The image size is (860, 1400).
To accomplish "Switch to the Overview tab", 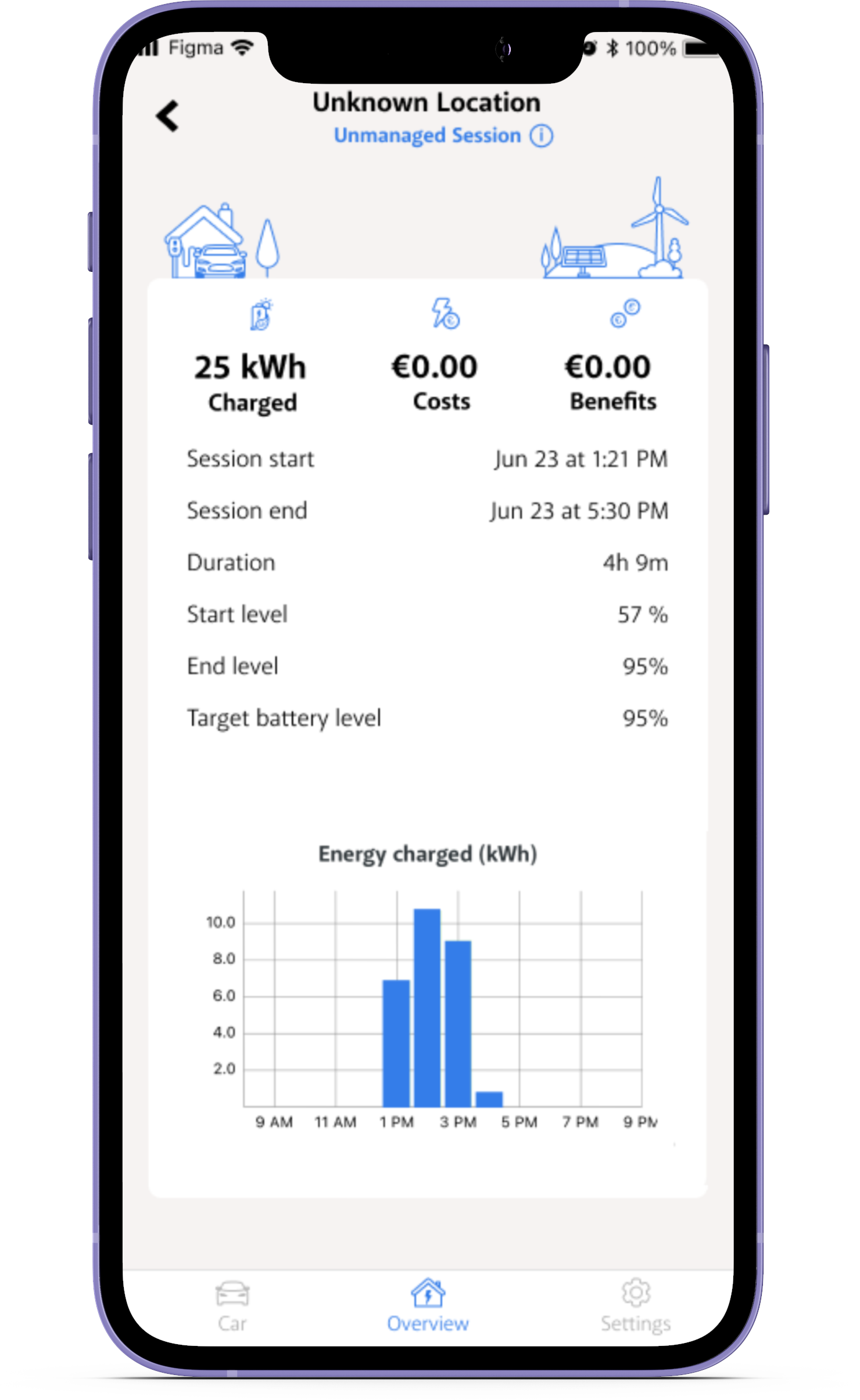I will click(x=428, y=1306).
